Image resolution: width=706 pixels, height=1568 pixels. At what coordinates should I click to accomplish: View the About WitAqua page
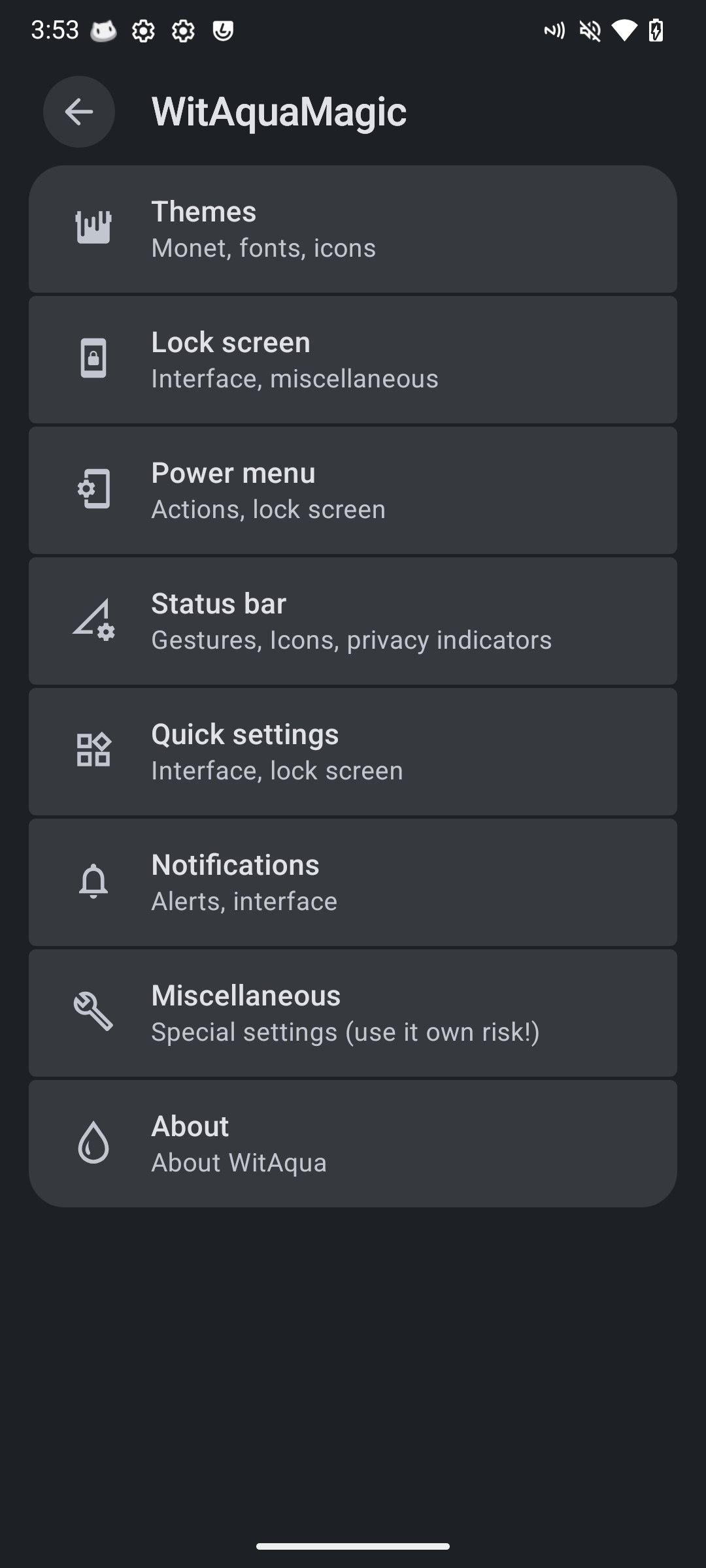tap(353, 1143)
